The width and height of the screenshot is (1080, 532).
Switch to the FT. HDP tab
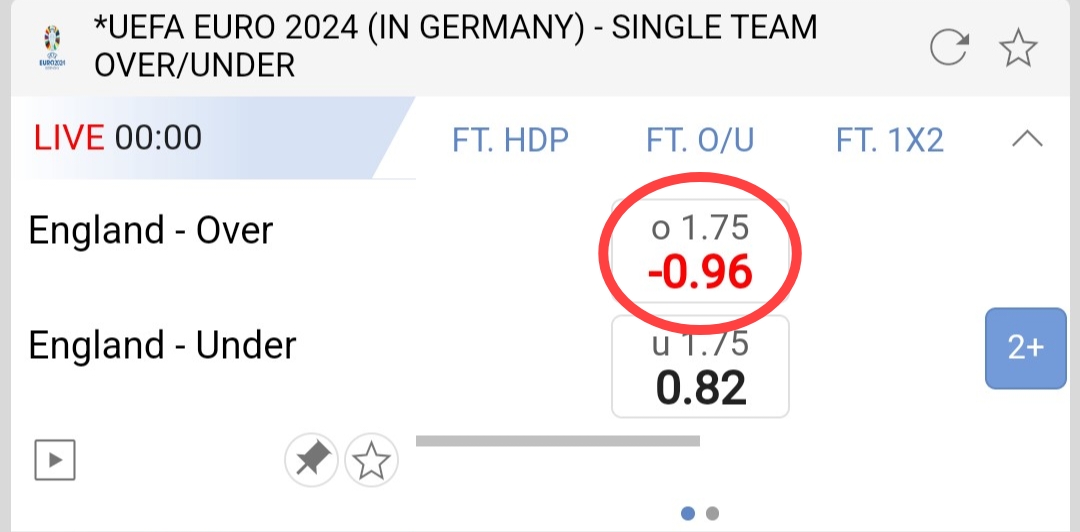pos(510,140)
